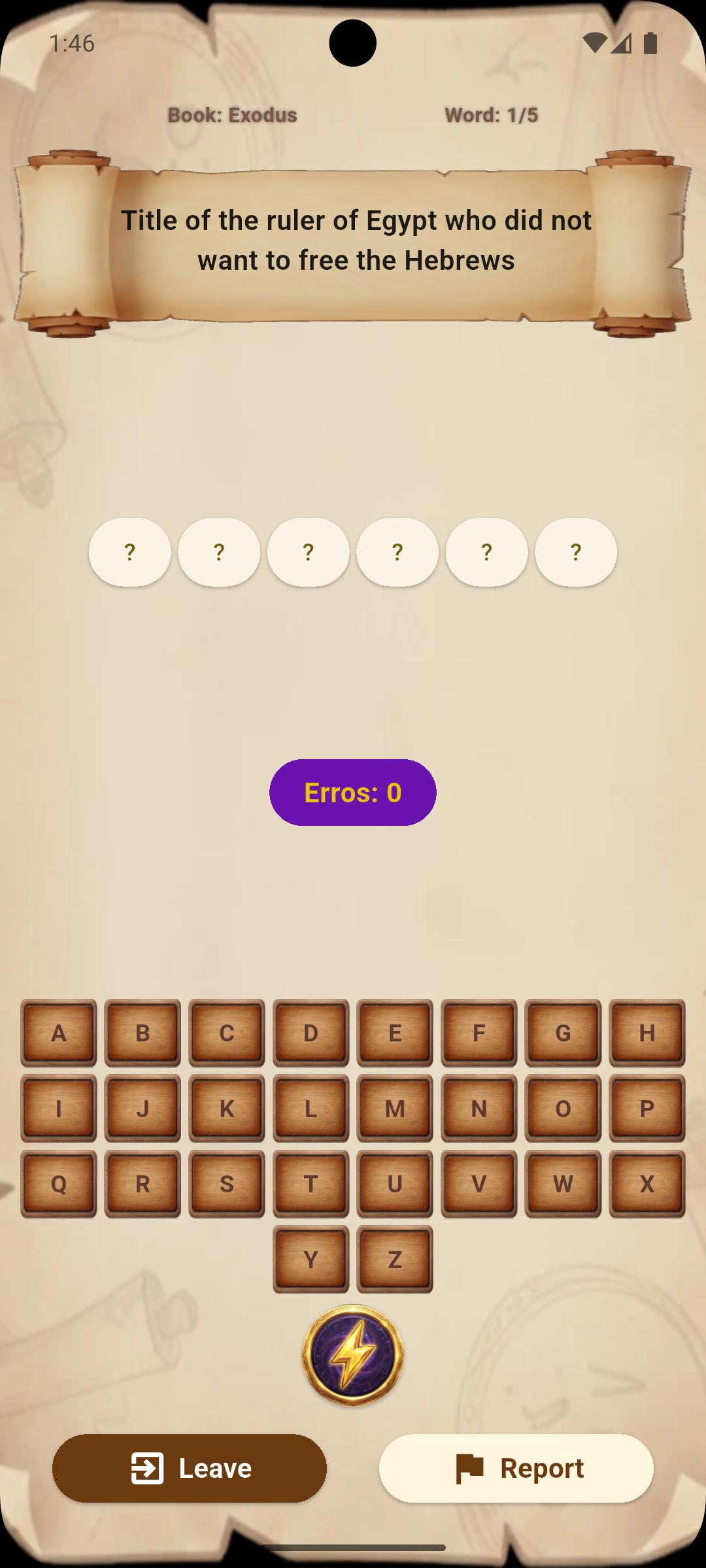Screen dimensions: 706x1568
Task: Tap the letter A tile
Action: [x=59, y=1033]
